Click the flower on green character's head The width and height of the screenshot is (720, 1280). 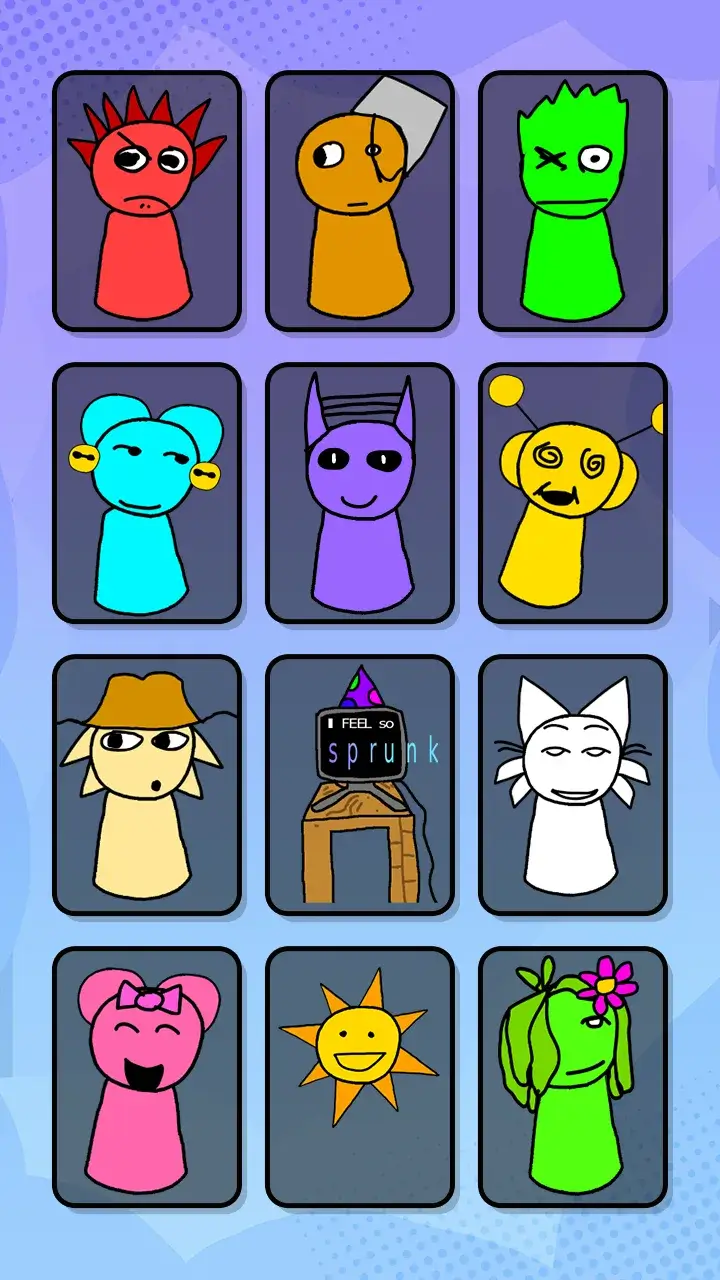(603, 988)
